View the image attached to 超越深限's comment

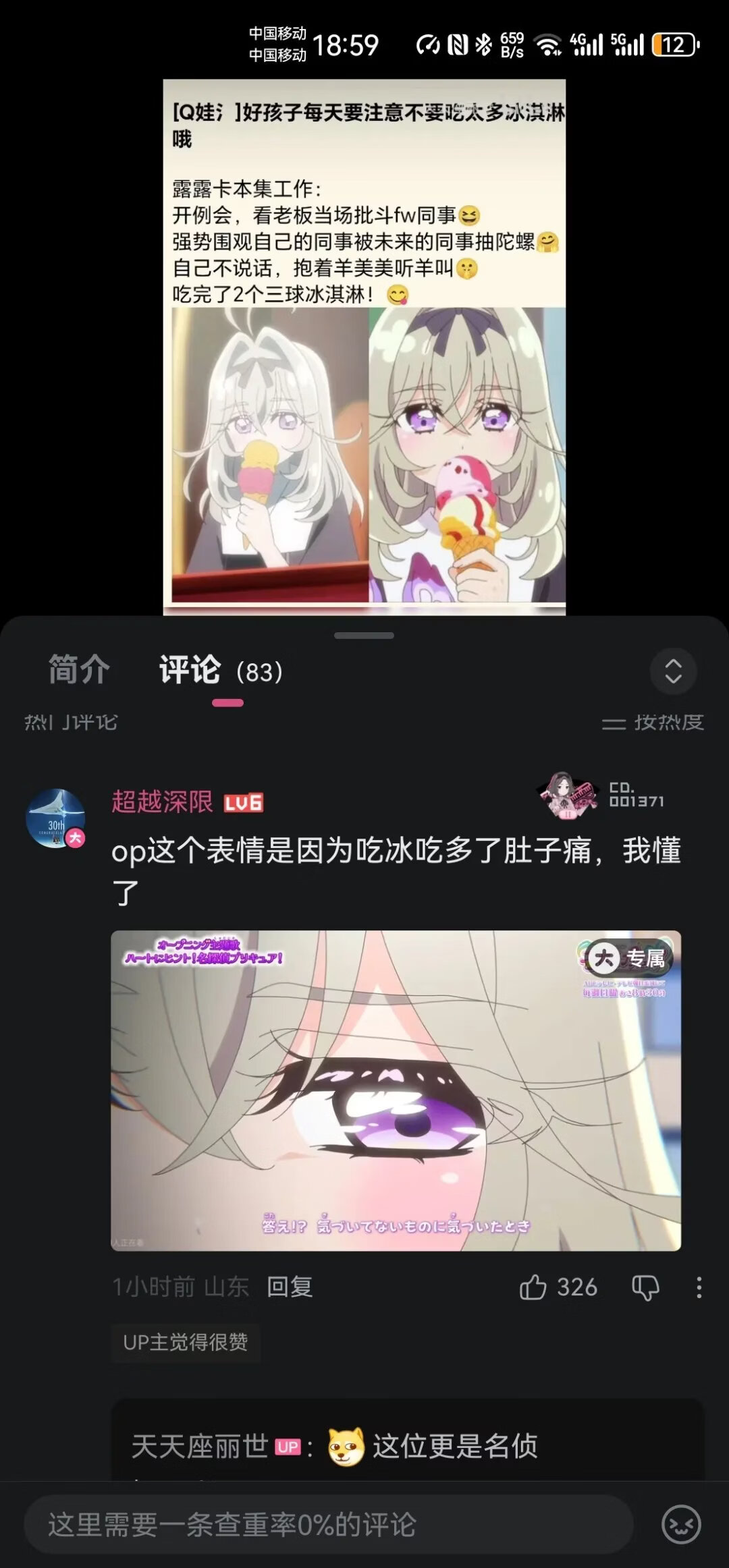tap(396, 1090)
